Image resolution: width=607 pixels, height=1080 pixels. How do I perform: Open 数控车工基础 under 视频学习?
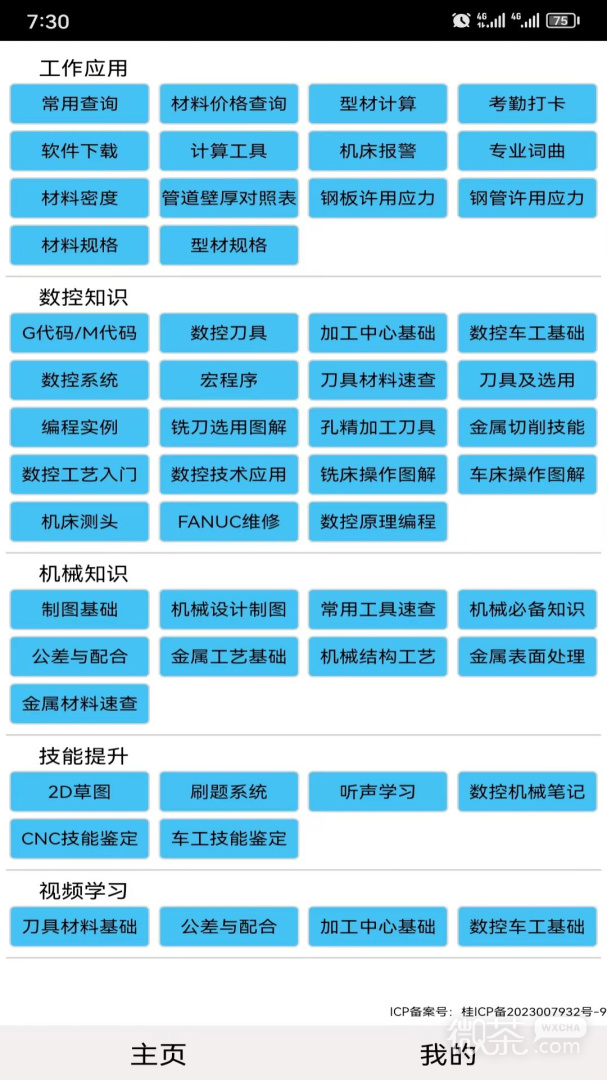click(527, 926)
